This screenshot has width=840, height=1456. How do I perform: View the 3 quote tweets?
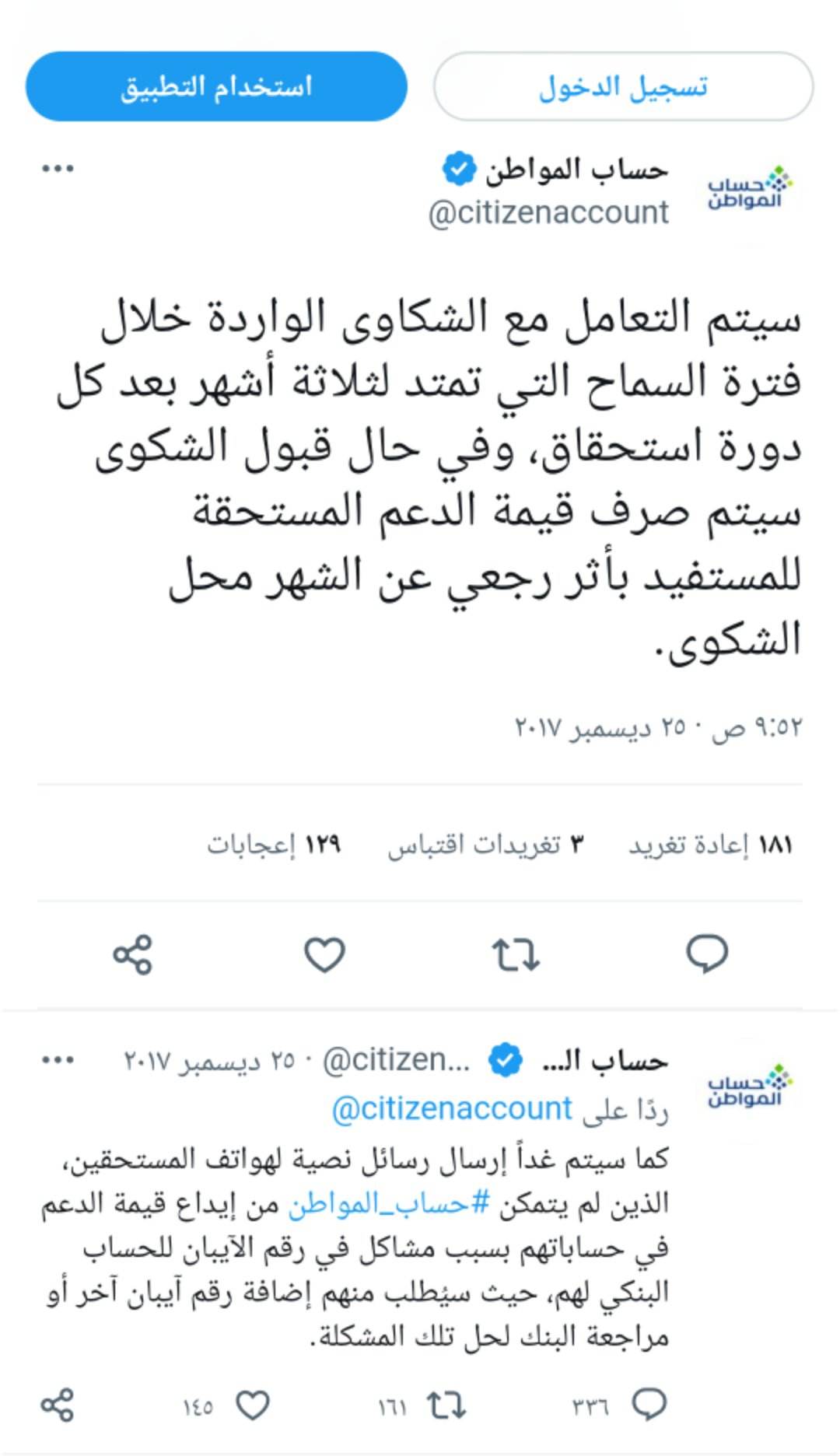(486, 845)
